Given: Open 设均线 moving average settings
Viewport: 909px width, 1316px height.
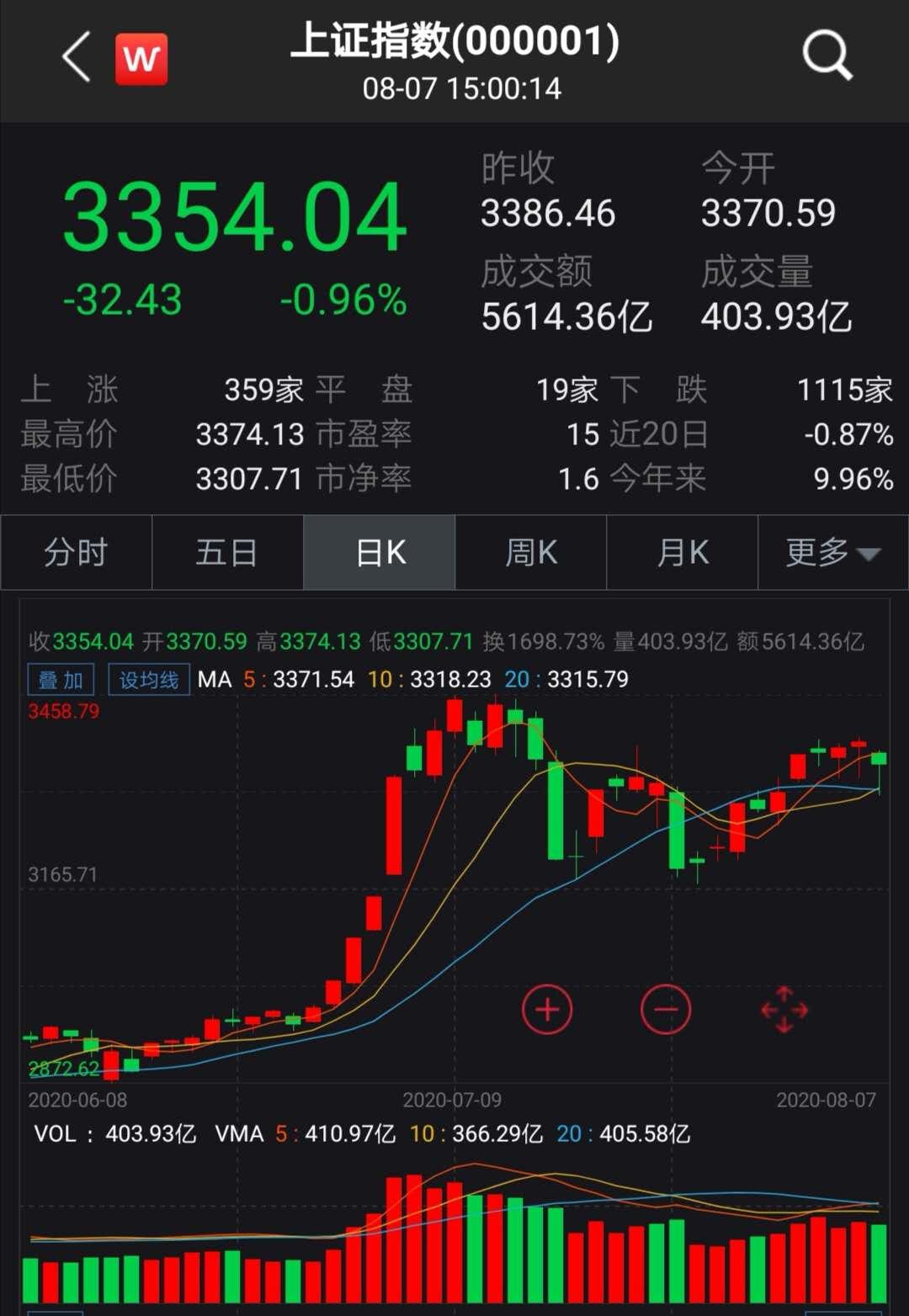Looking at the screenshot, I should click(148, 680).
